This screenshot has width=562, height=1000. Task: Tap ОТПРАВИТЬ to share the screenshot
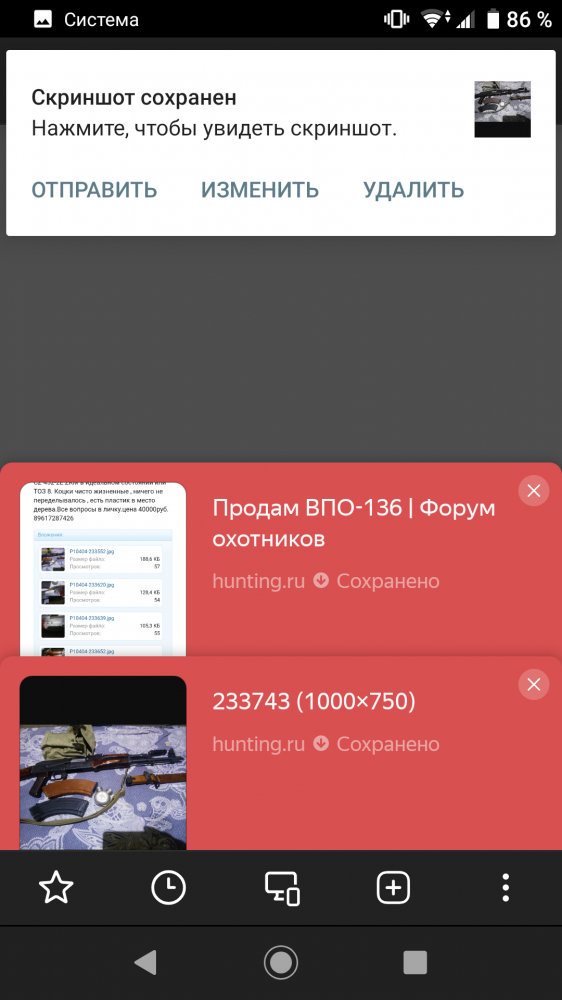94,190
